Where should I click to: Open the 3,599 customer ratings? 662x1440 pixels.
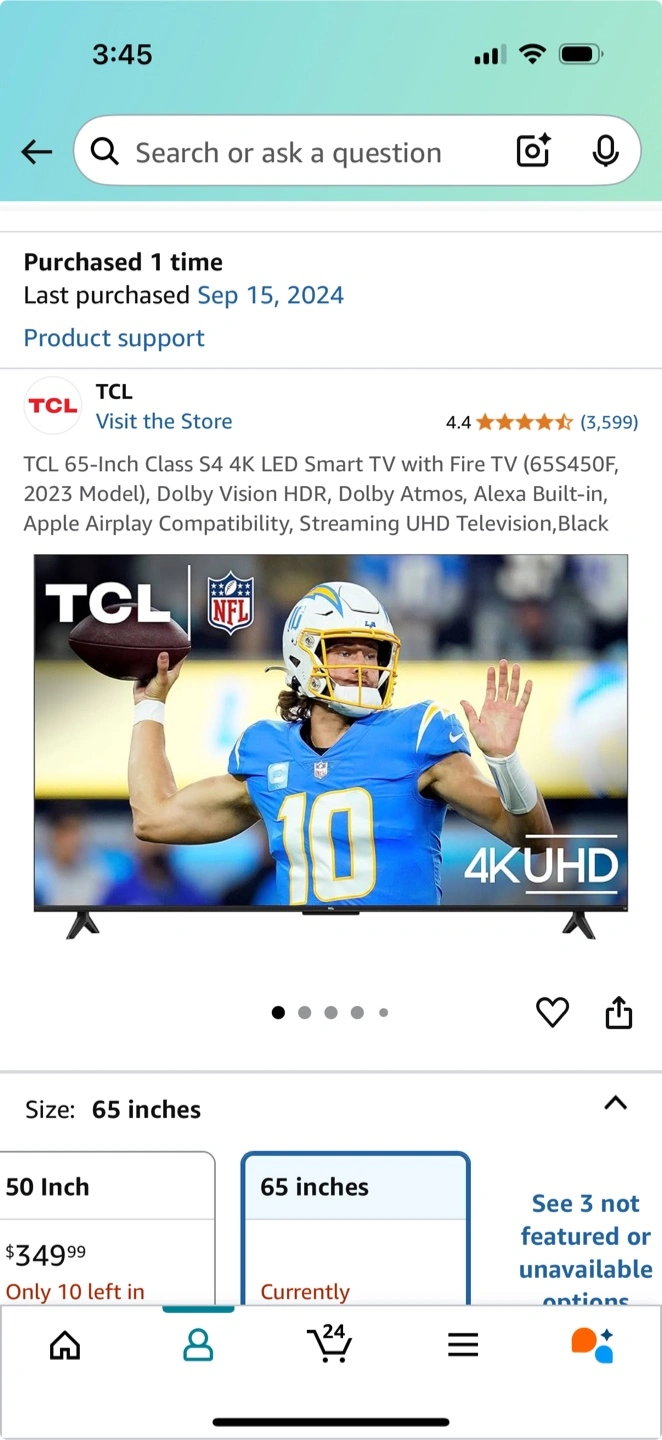coord(609,422)
